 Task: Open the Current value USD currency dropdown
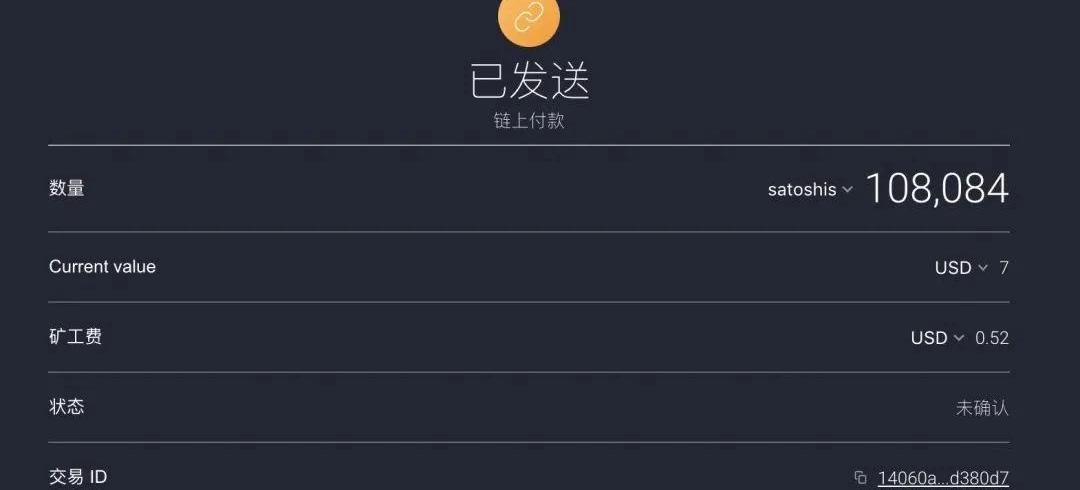point(961,268)
